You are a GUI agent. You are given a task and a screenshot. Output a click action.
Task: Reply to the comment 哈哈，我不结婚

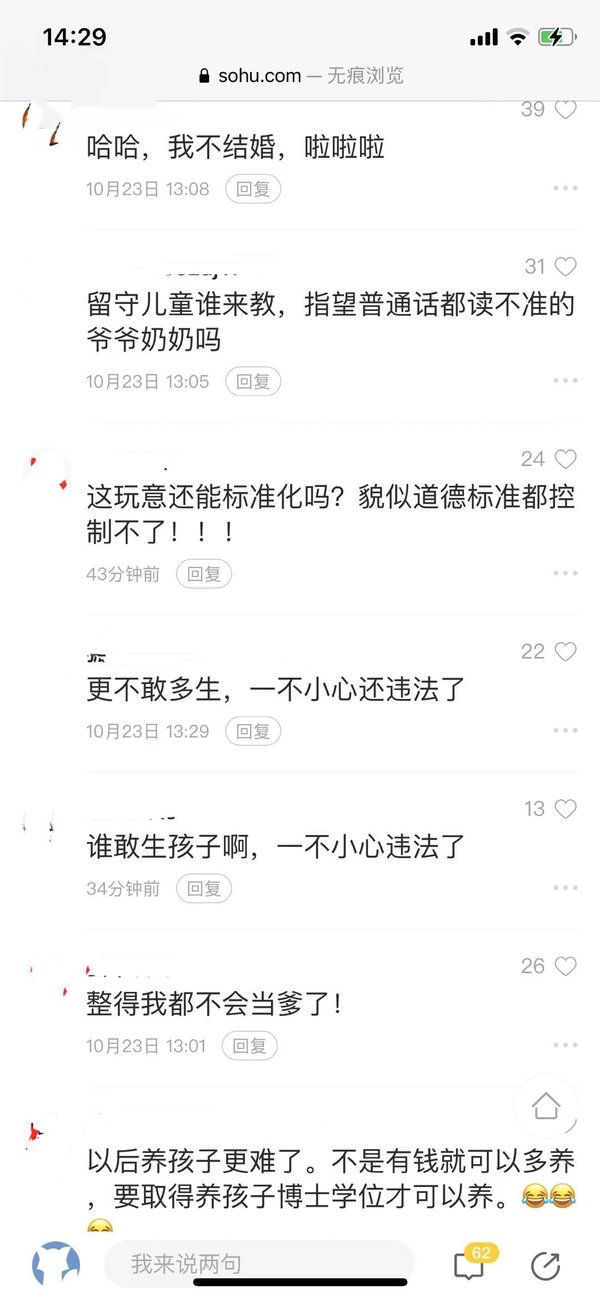click(253, 188)
